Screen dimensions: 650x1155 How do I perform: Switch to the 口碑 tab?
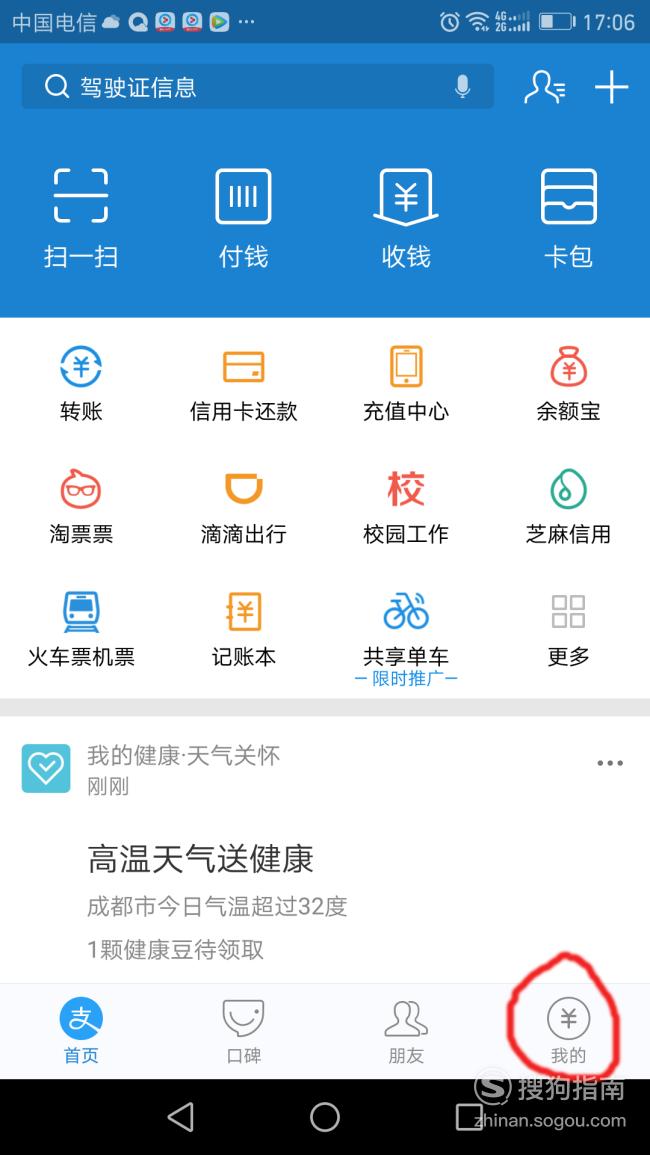[243, 1032]
